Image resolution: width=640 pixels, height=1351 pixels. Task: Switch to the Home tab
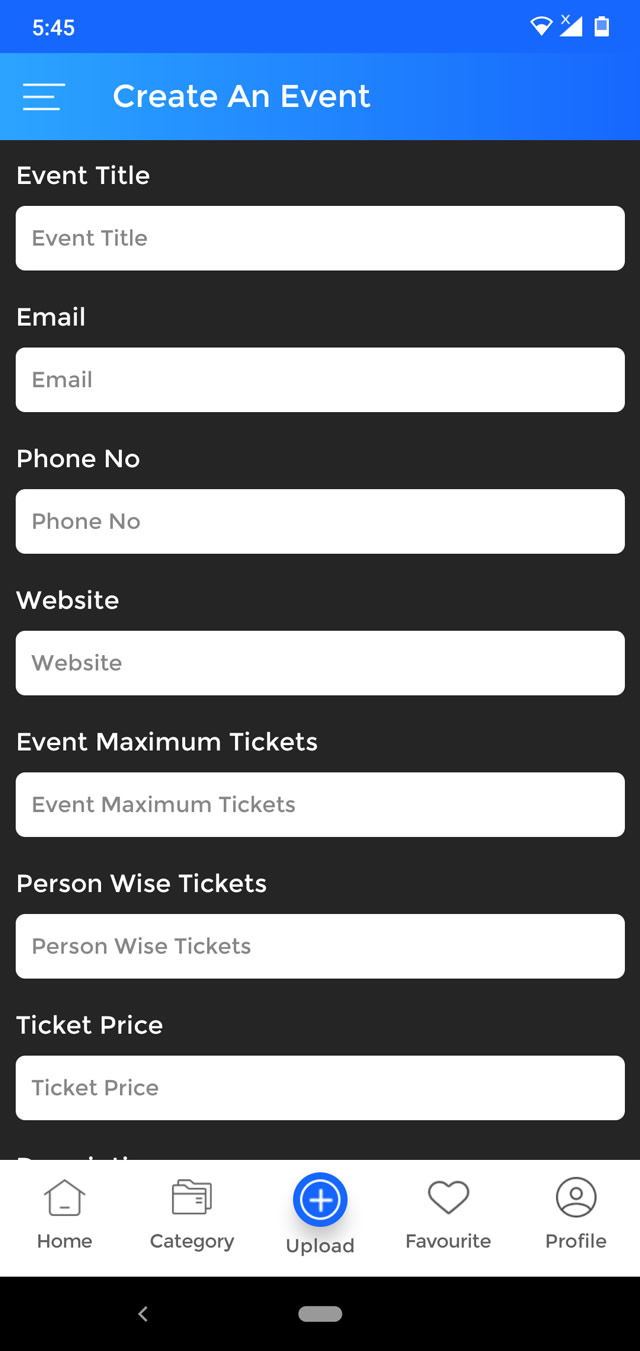[x=64, y=1215]
